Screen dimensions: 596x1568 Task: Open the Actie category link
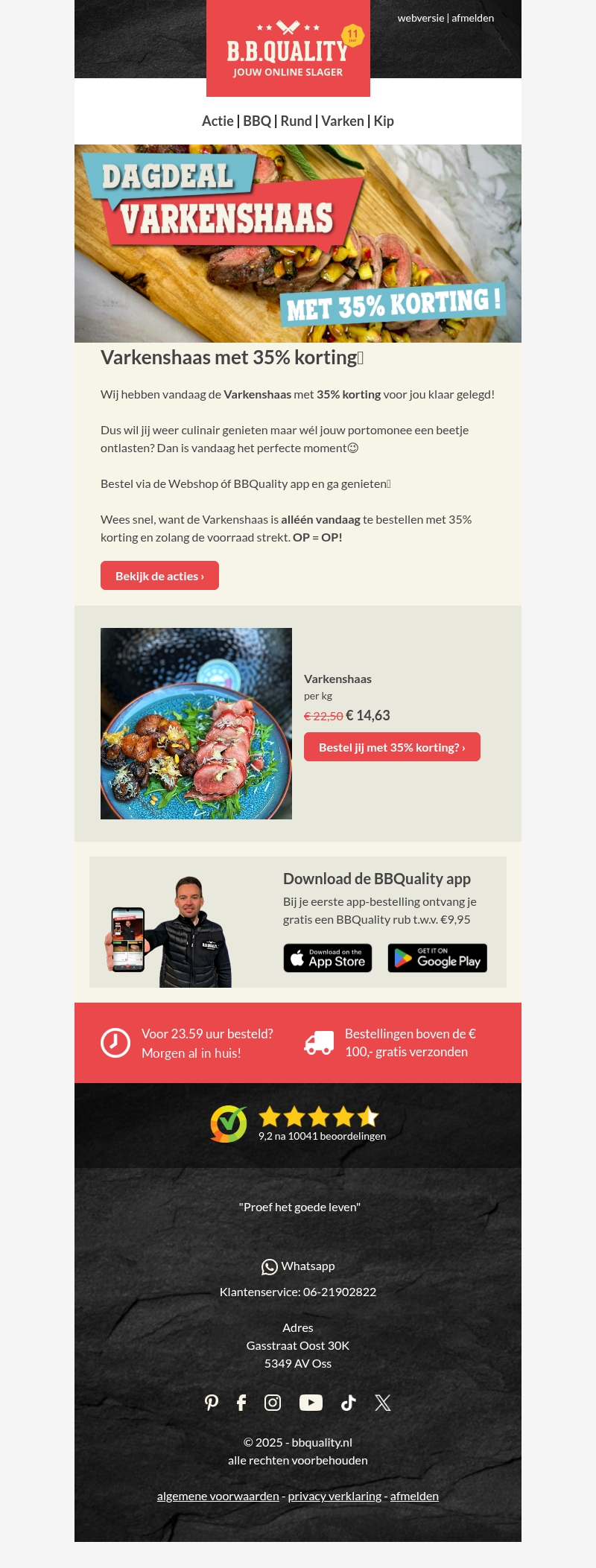(x=218, y=121)
